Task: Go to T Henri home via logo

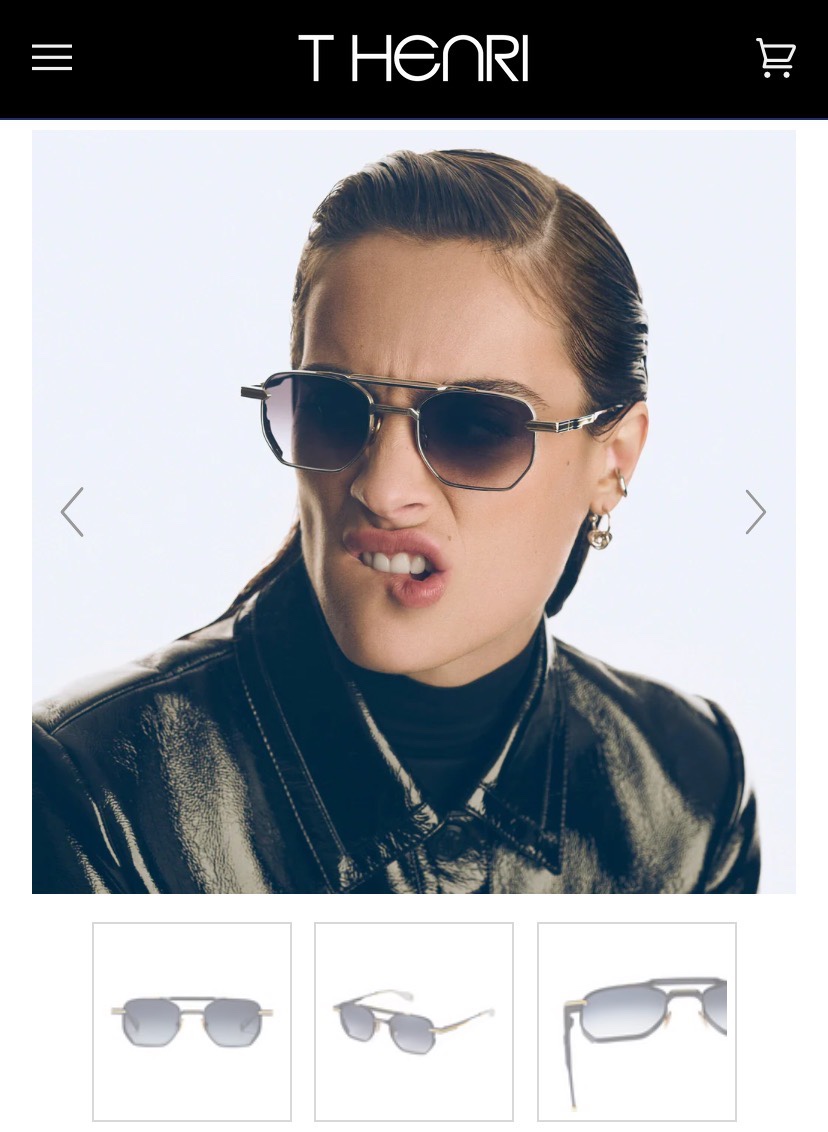Action: click(413, 58)
